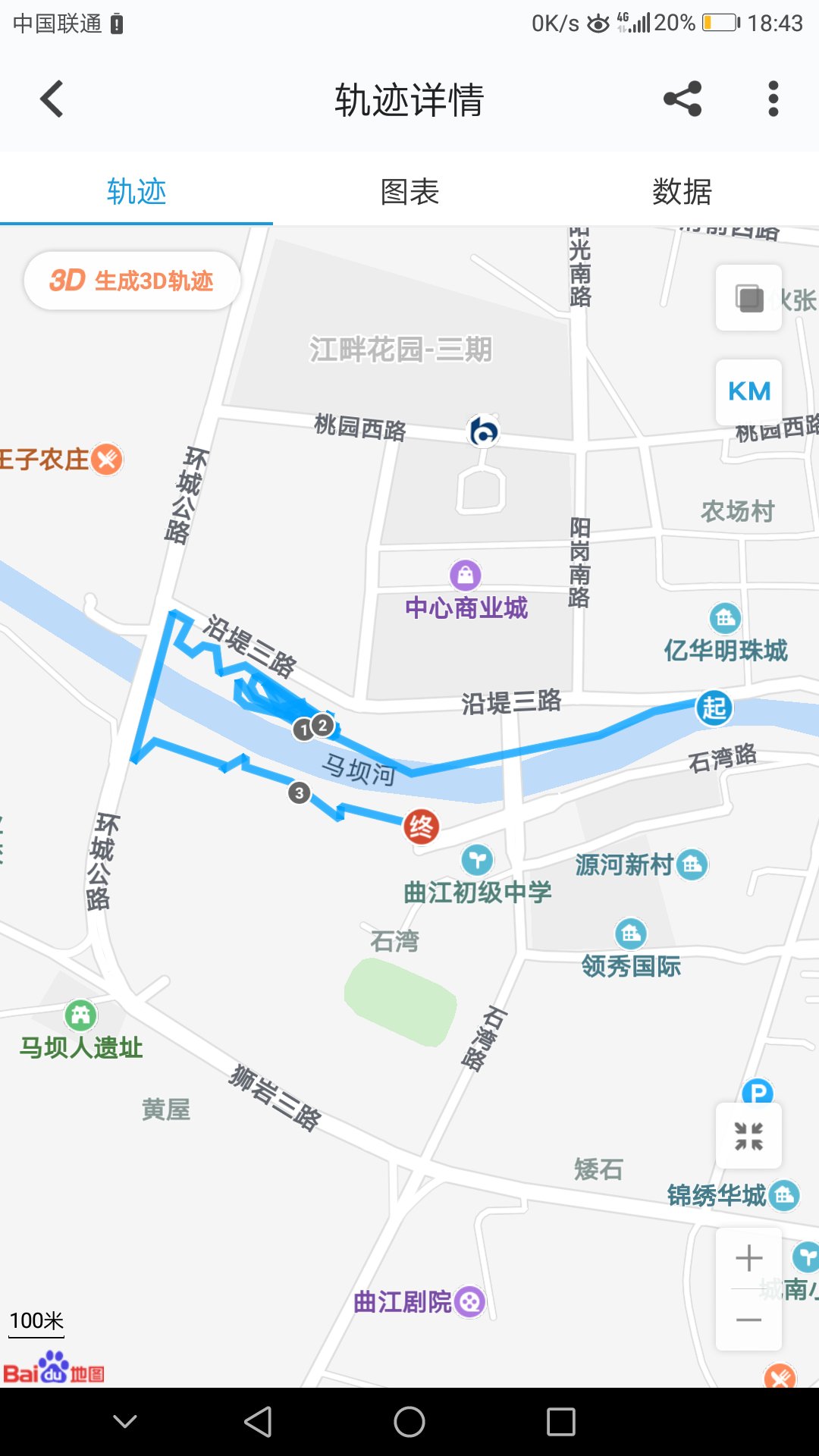Tap the system home button
This screenshot has width=819, height=1456.
[409, 1422]
